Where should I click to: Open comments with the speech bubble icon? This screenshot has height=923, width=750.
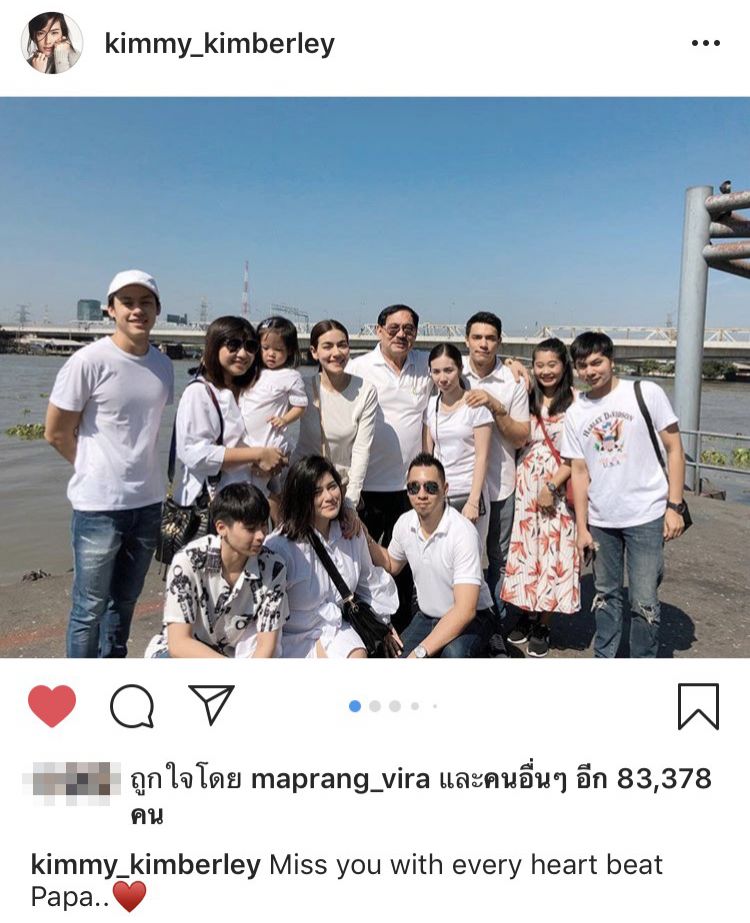(x=132, y=706)
